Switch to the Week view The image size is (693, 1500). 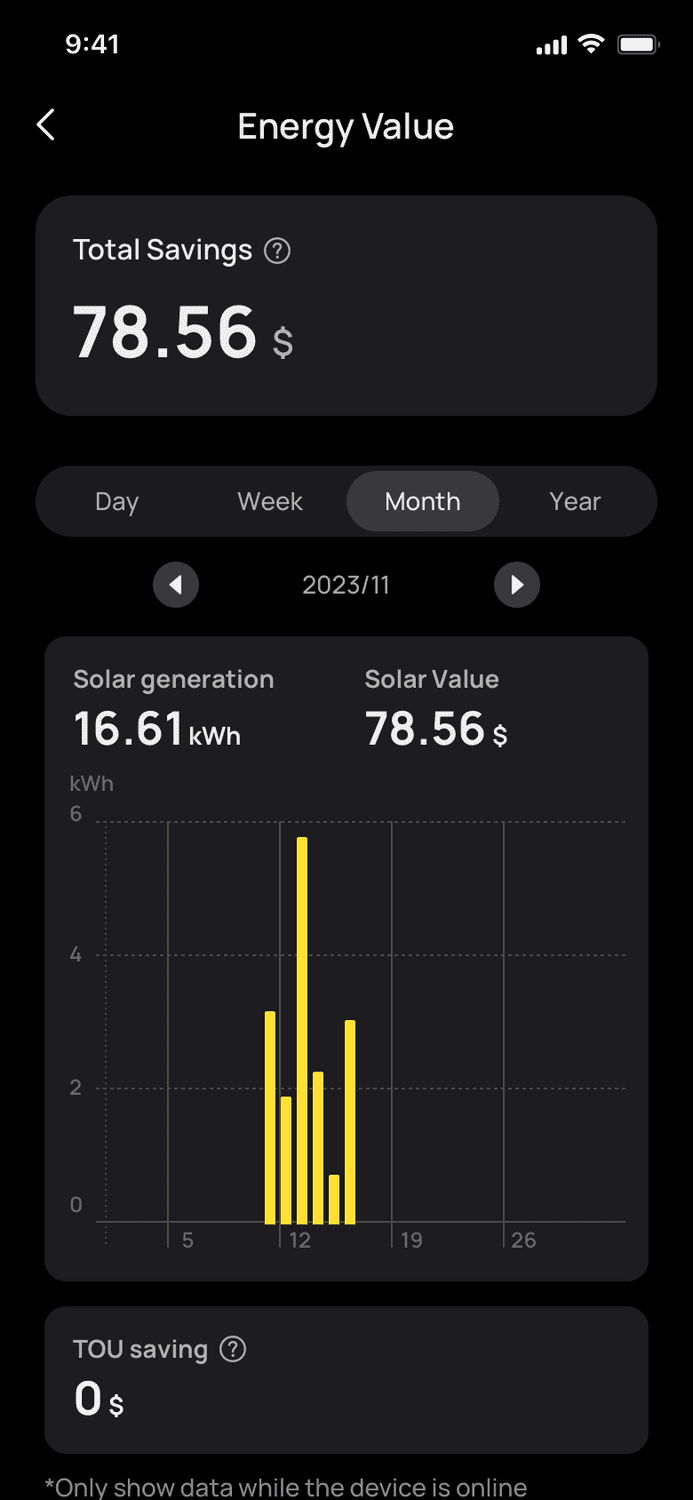(270, 502)
